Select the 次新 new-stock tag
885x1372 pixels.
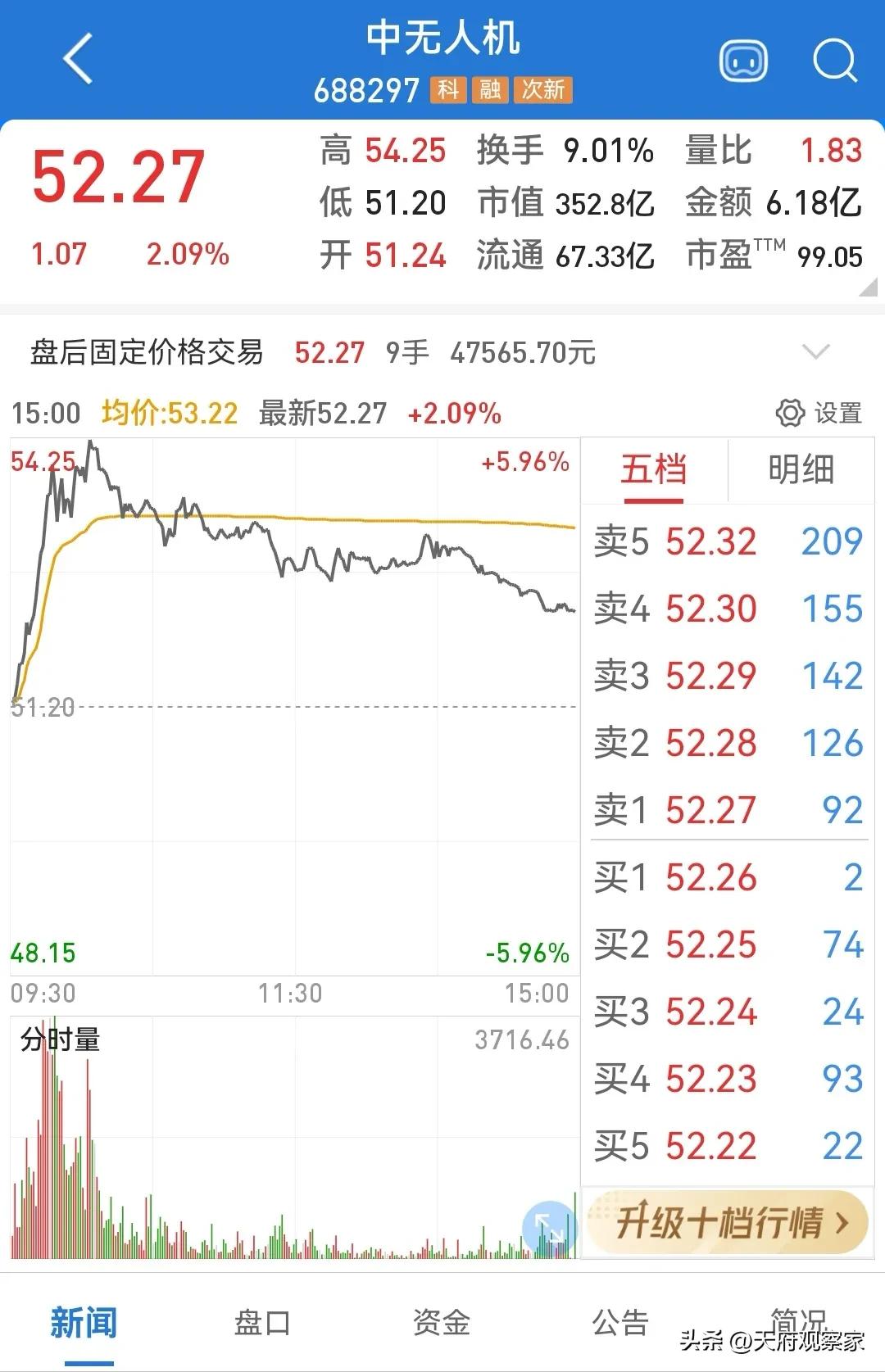click(544, 90)
